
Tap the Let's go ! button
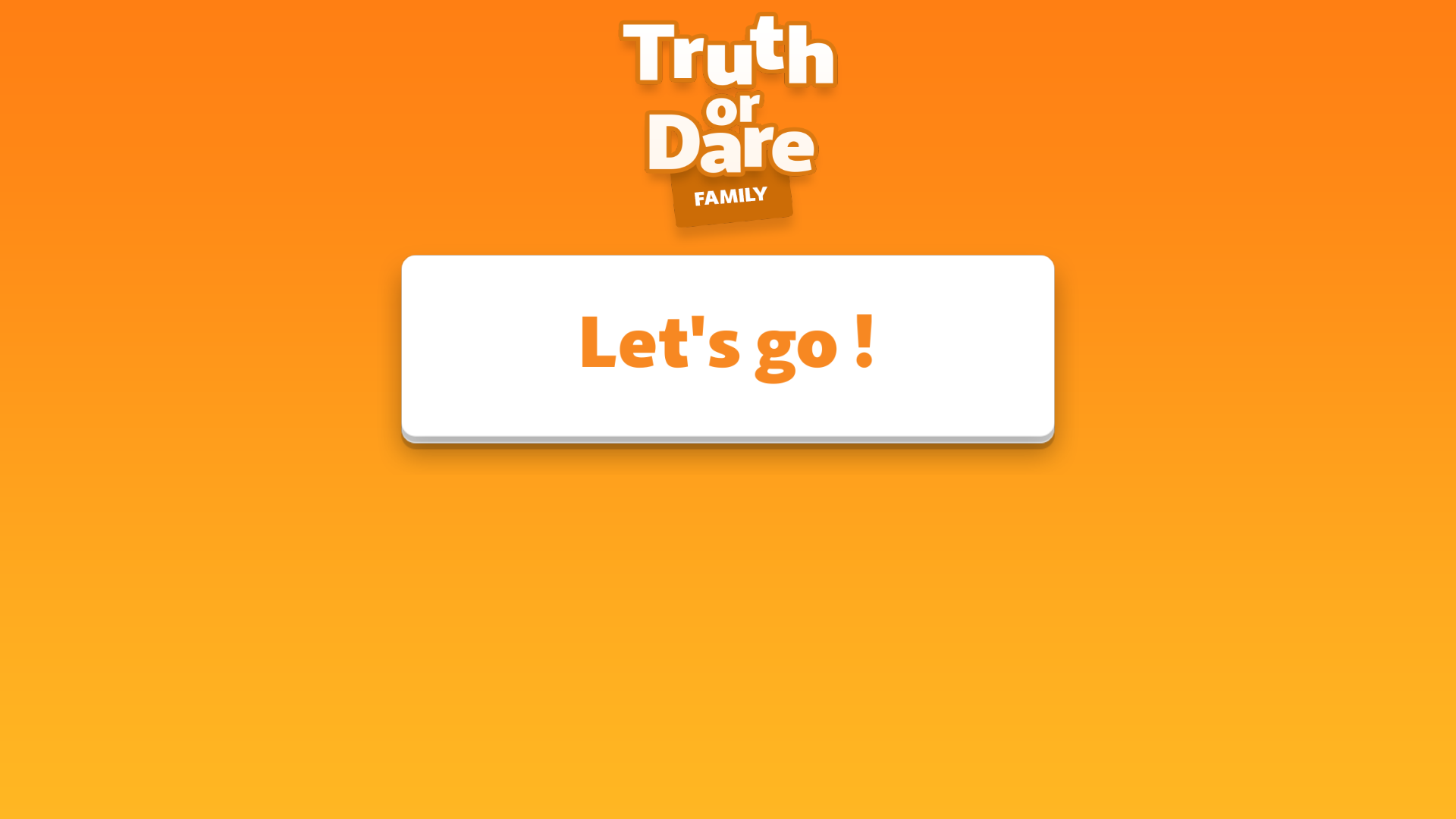[728, 347]
